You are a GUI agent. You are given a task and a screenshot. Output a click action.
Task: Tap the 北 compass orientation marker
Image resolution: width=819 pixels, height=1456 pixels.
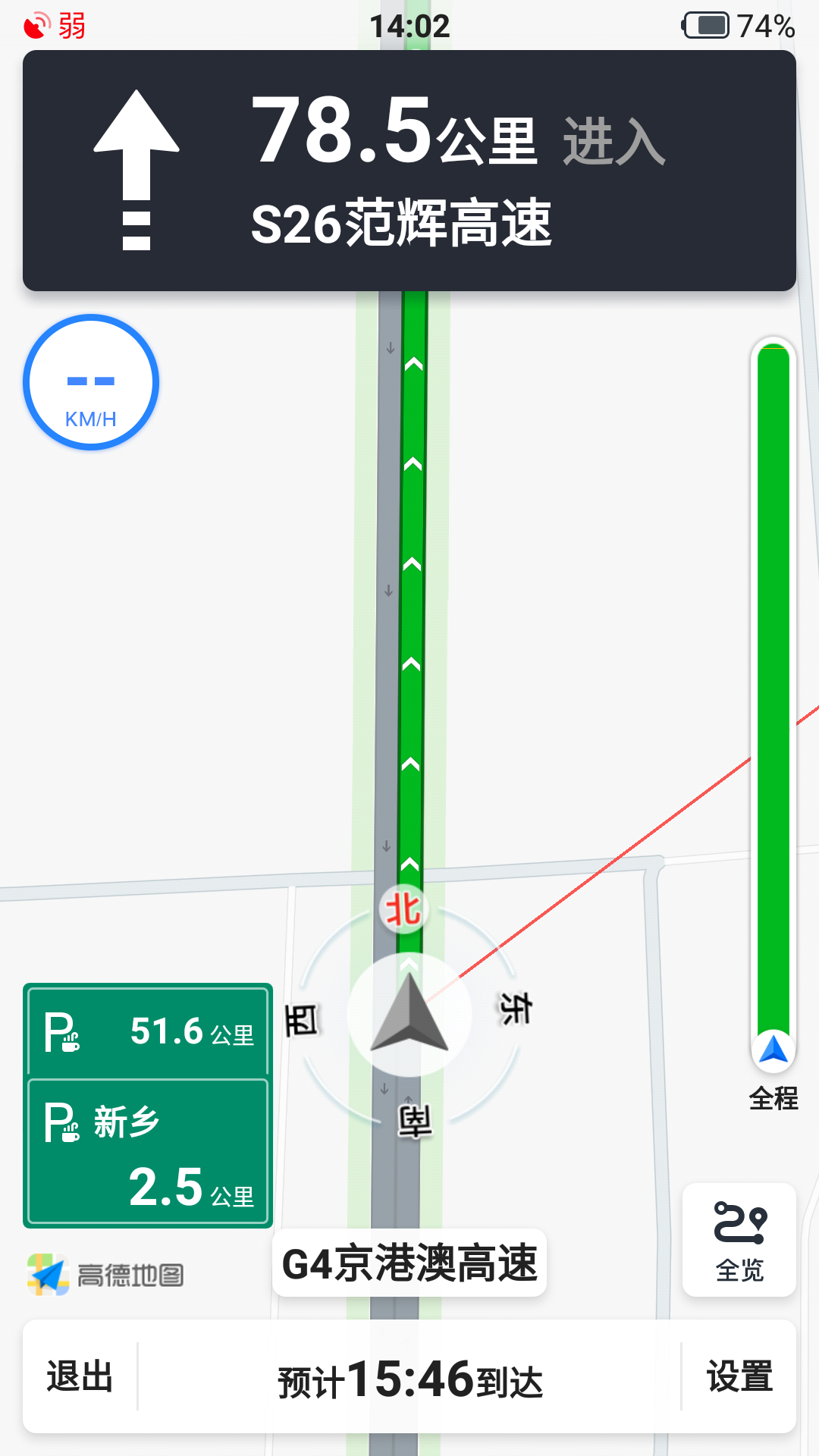[403, 908]
